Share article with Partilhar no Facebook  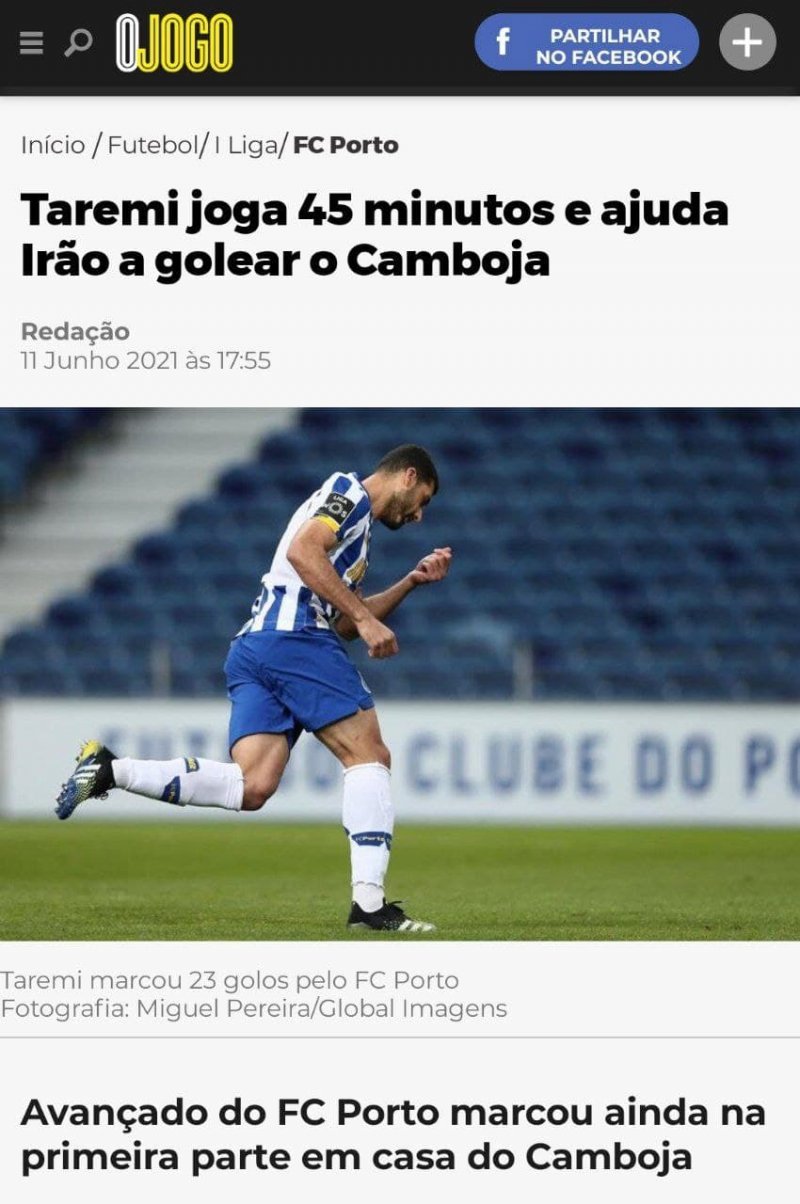(x=586, y=43)
